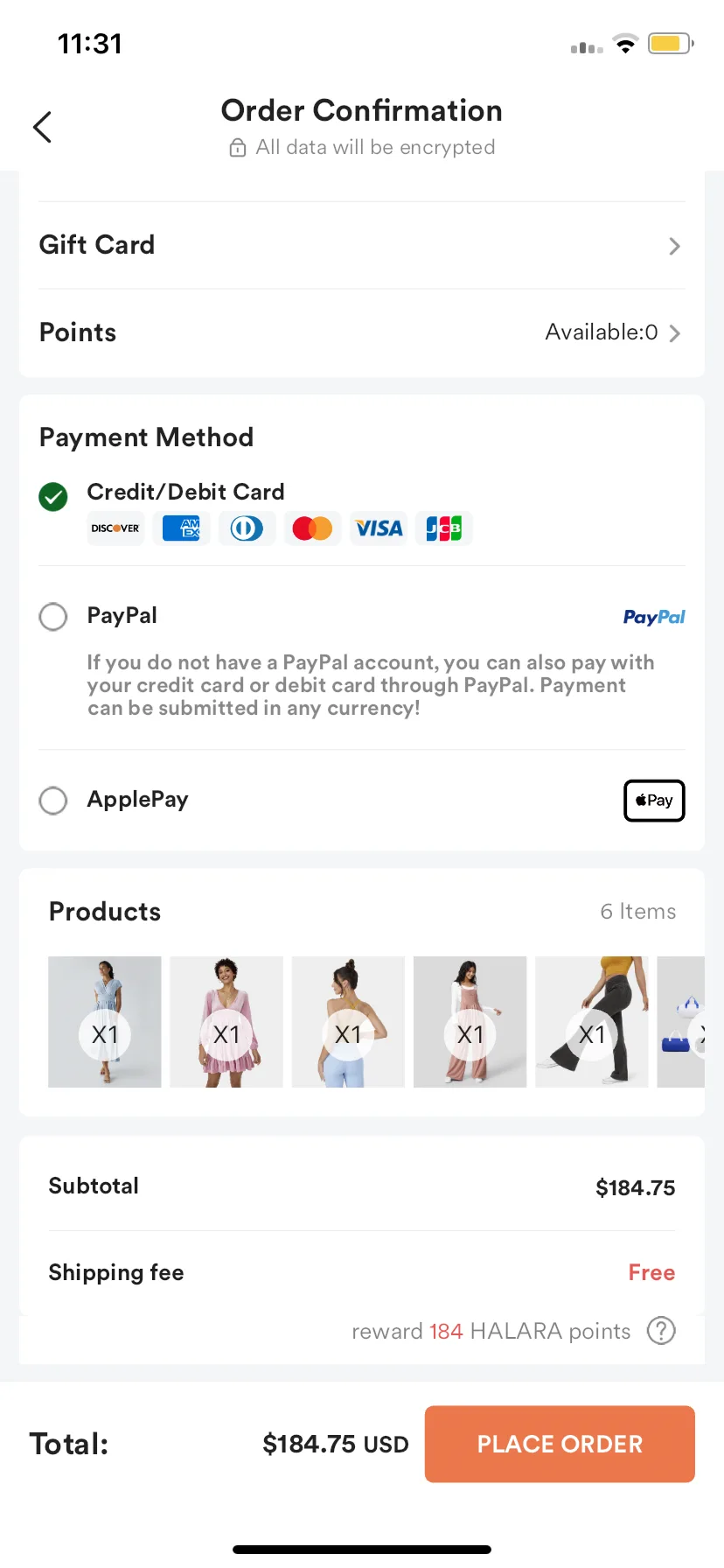
Task: View the blue dress product thumbnail
Action: pyautogui.click(x=105, y=1022)
